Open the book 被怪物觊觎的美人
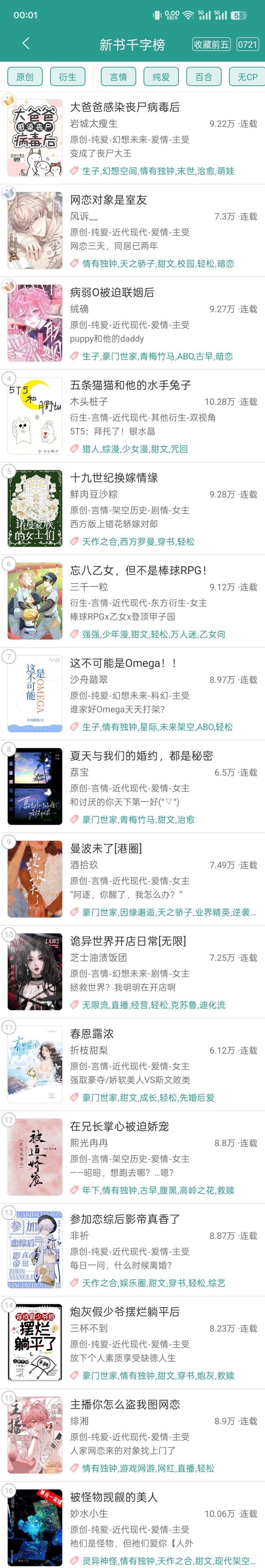Image resolution: width=265 pixels, height=1568 pixels. pos(114,1497)
